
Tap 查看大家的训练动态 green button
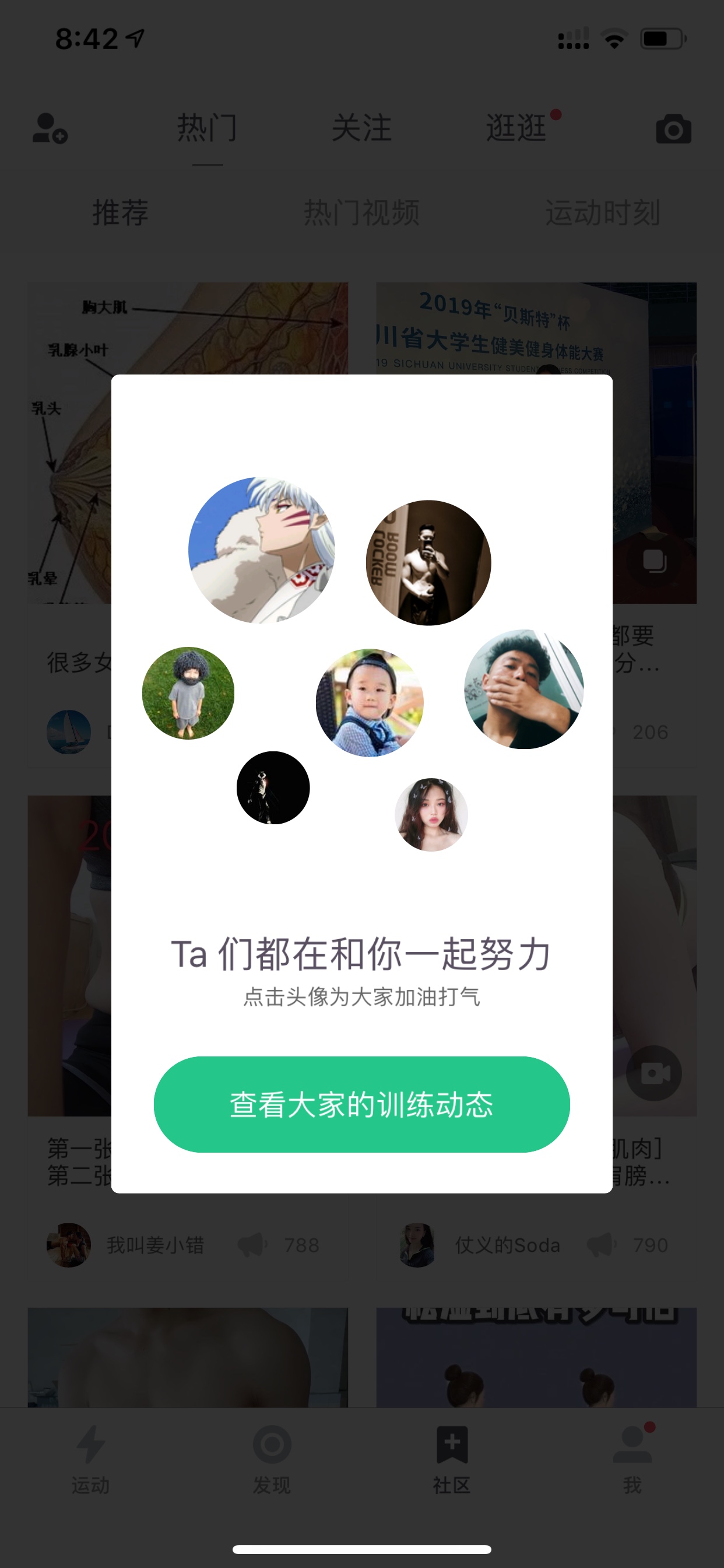point(361,1104)
